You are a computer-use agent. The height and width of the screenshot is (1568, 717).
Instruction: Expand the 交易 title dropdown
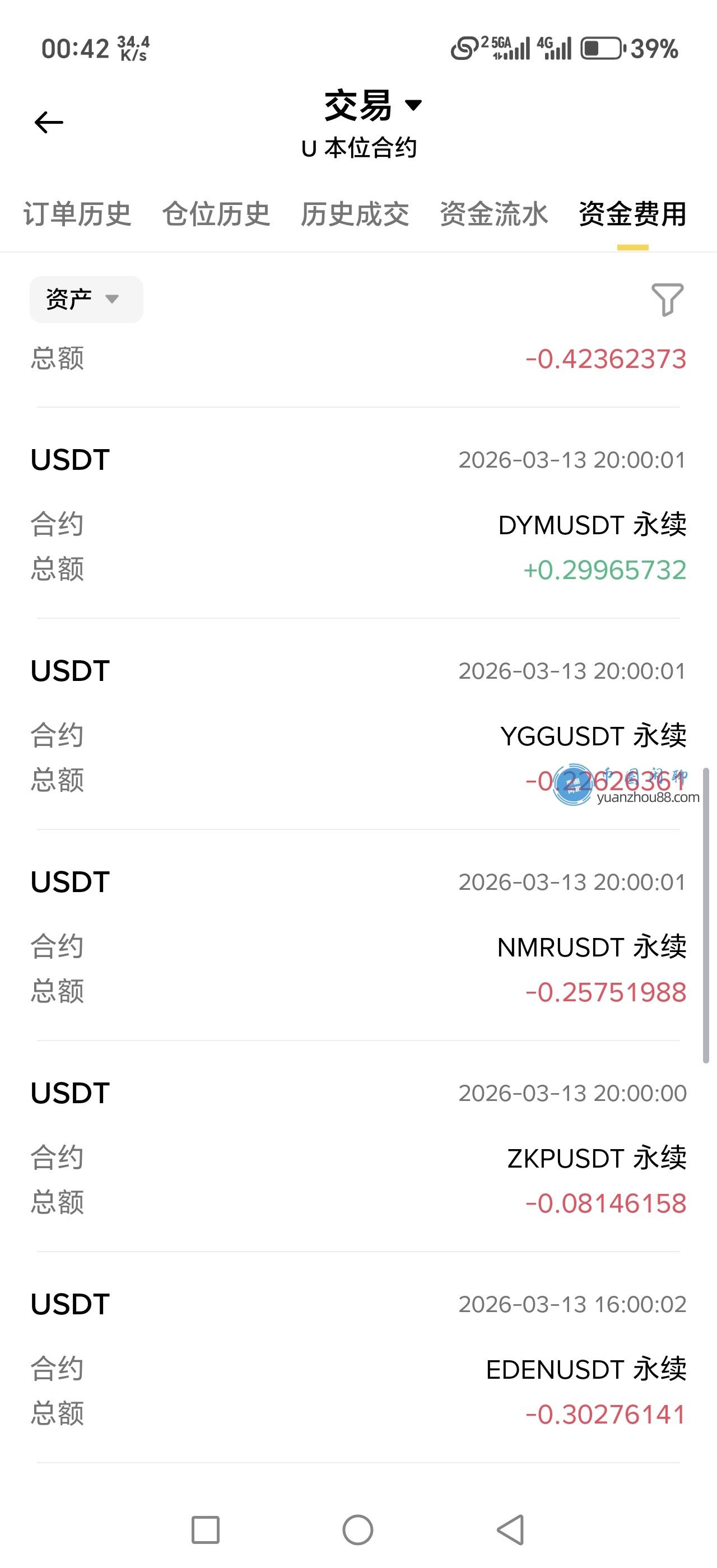[371, 106]
